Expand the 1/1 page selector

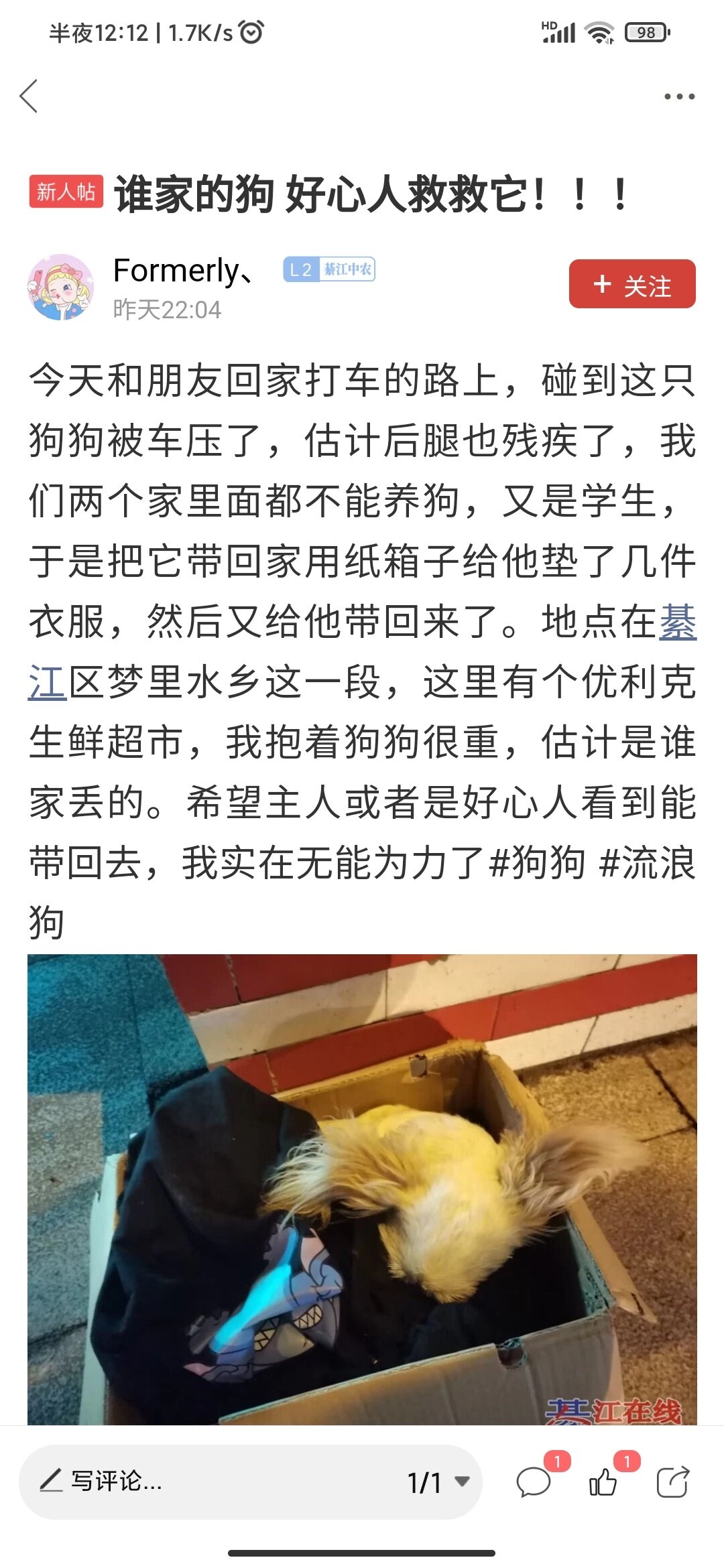(x=438, y=1482)
